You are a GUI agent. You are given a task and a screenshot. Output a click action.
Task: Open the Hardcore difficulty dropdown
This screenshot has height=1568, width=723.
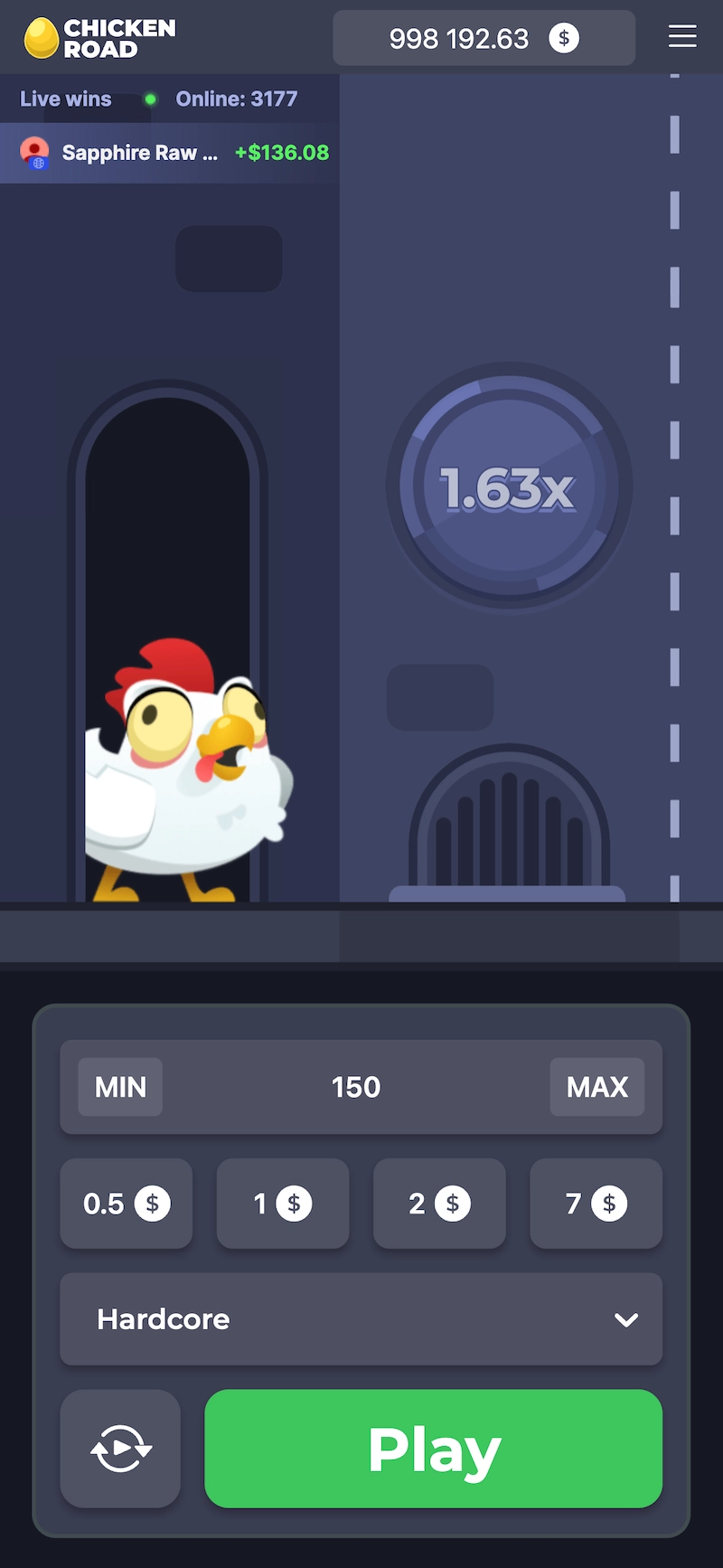tap(361, 1318)
